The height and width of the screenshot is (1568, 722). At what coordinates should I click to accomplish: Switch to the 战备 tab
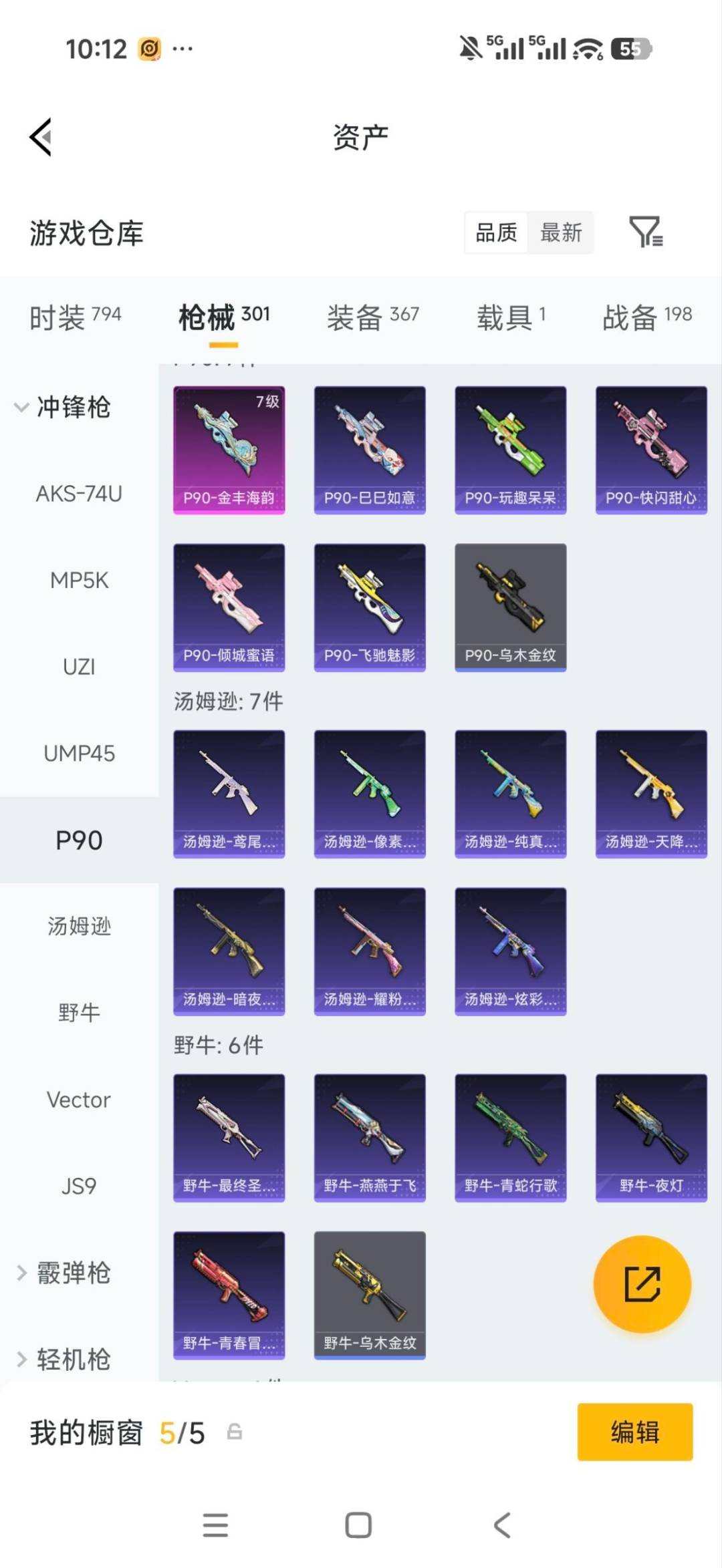(x=647, y=317)
